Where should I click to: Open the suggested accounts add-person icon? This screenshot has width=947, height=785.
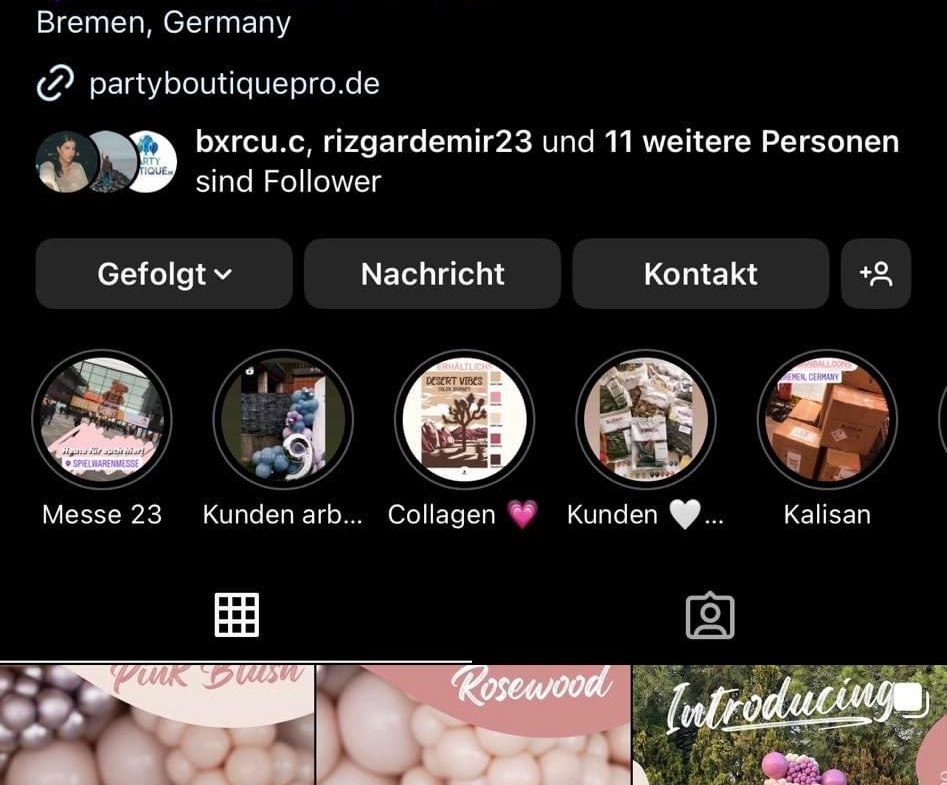(876, 274)
